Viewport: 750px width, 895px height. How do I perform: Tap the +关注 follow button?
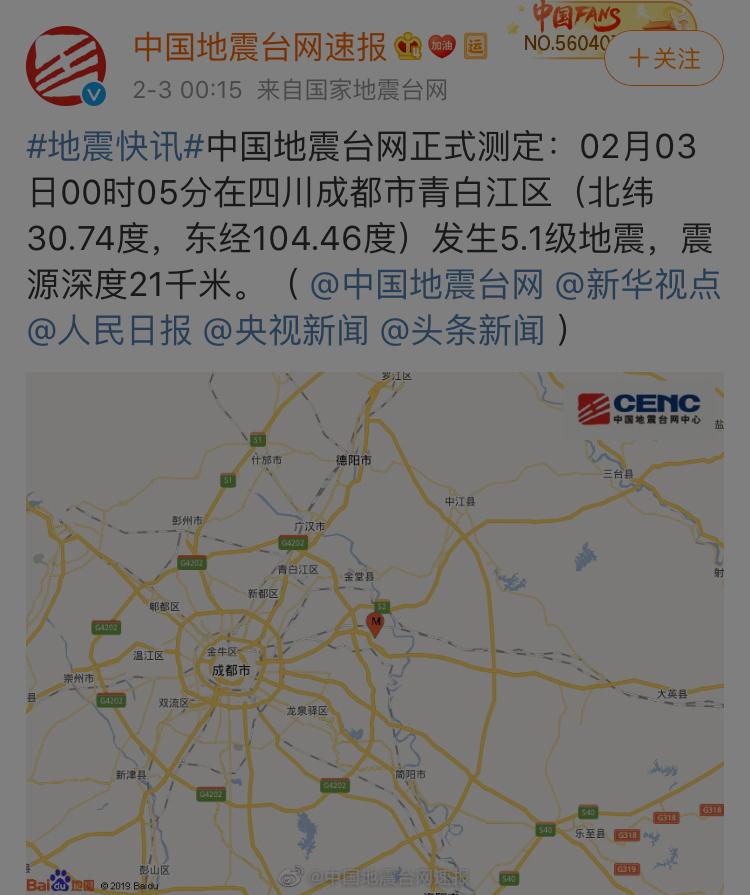coord(663,59)
